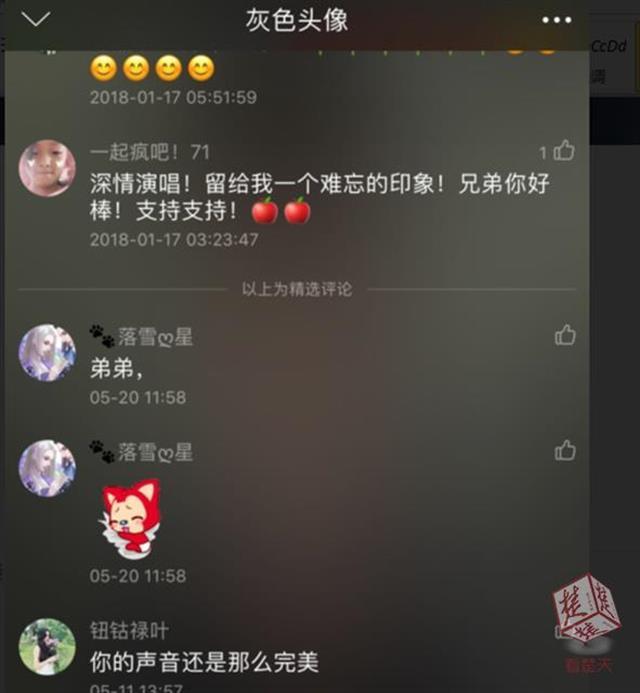Open the profile avatar of 一起疯吧！71

(x=47, y=168)
